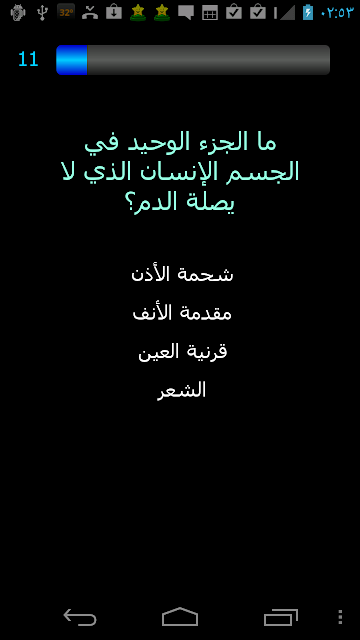This screenshot has height=640, width=360.
Task: Choose the answer مقدمة الأنف
Action: [x=182, y=313]
